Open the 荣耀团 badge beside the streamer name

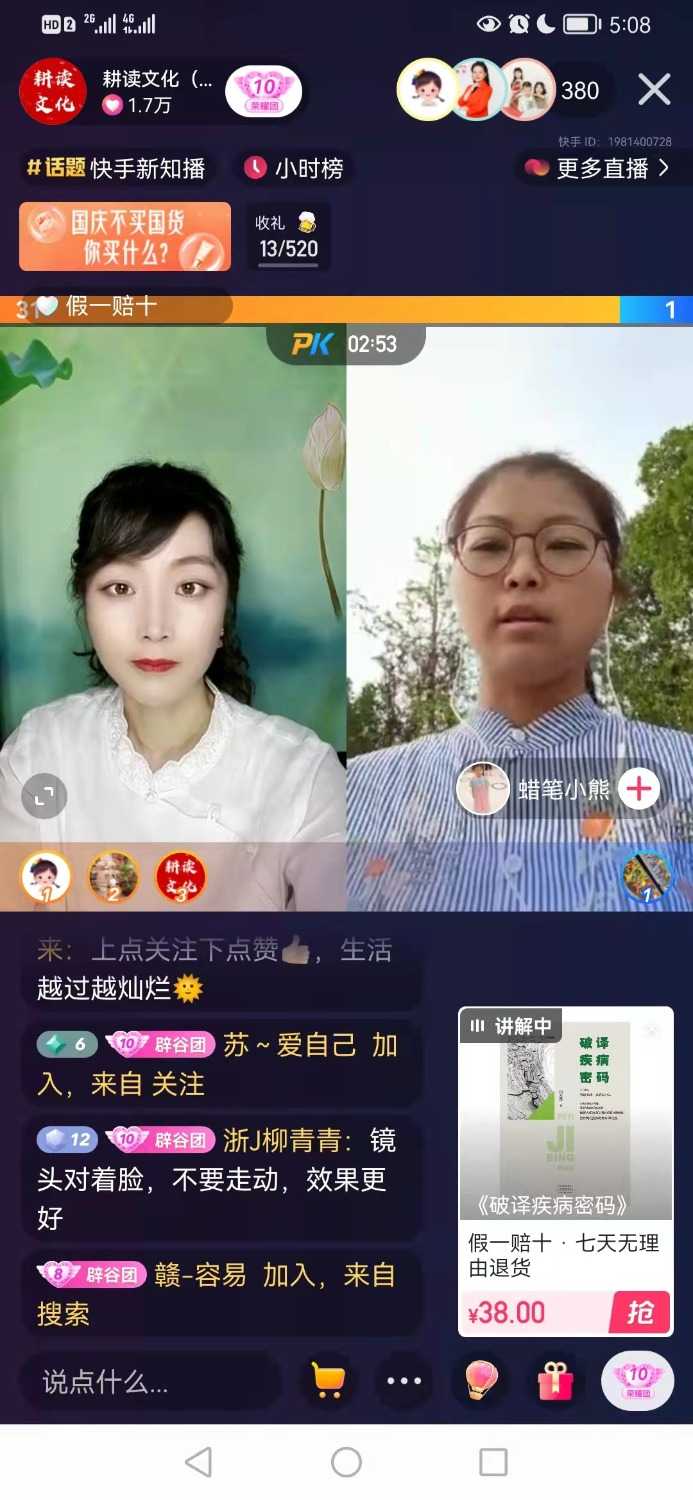coord(263,91)
